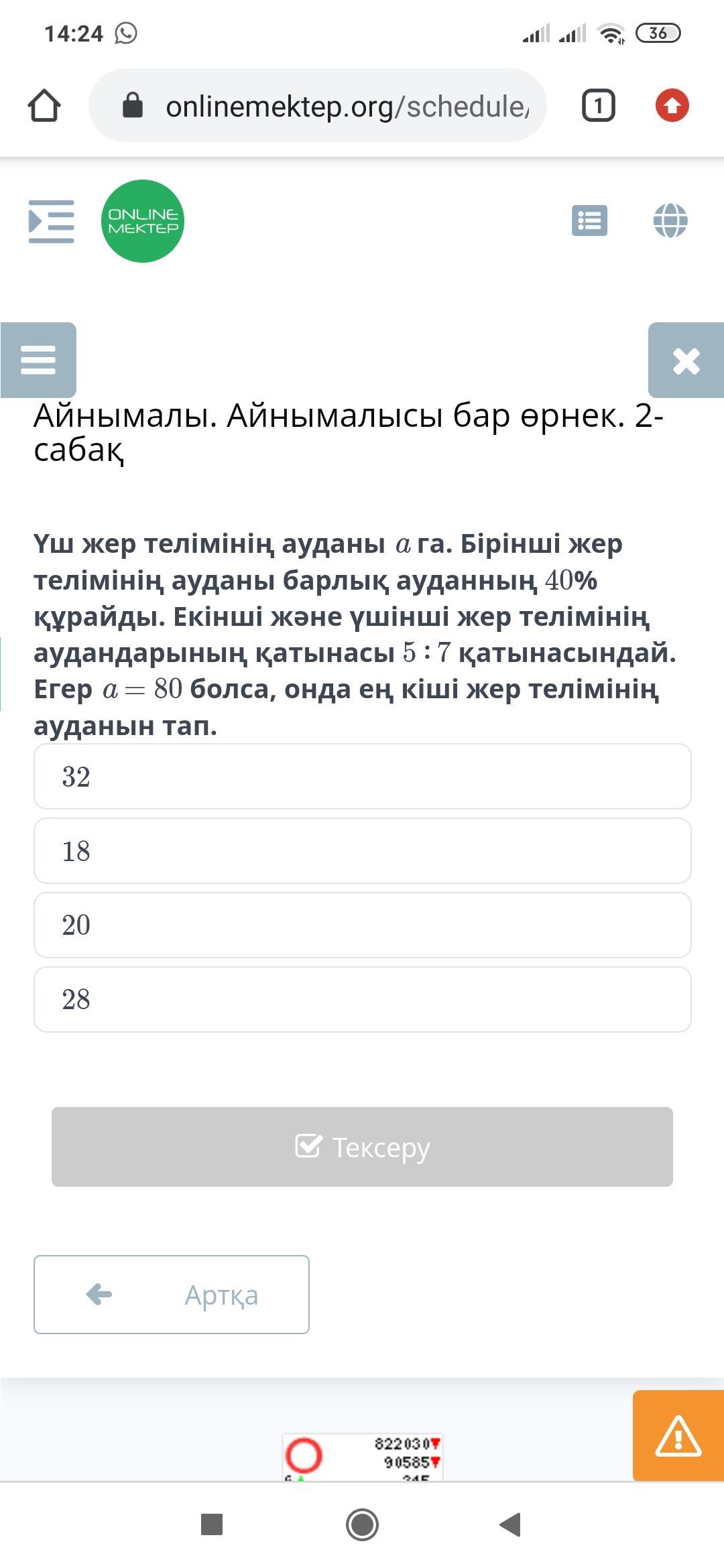Image resolution: width=724 pixels, height=1568 pixels.
Task: Select answer 18
Action: [x=363, y=850]
